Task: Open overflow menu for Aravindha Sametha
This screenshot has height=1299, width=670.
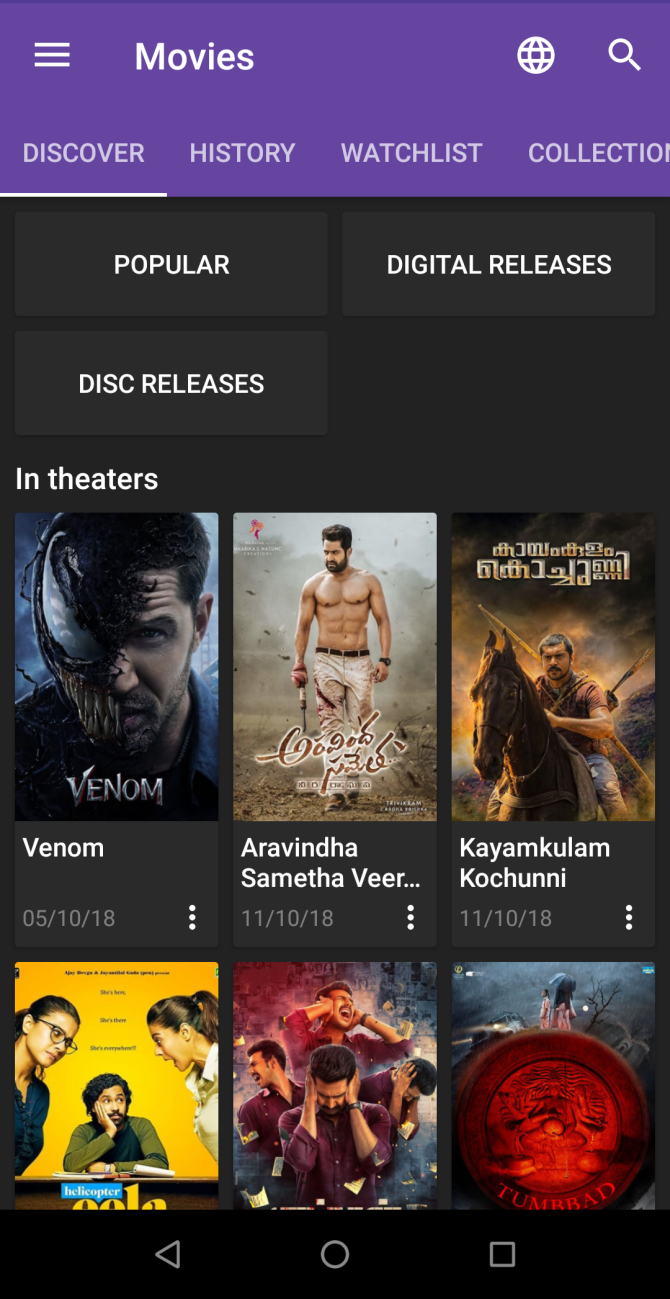Action: coord(410,918)
